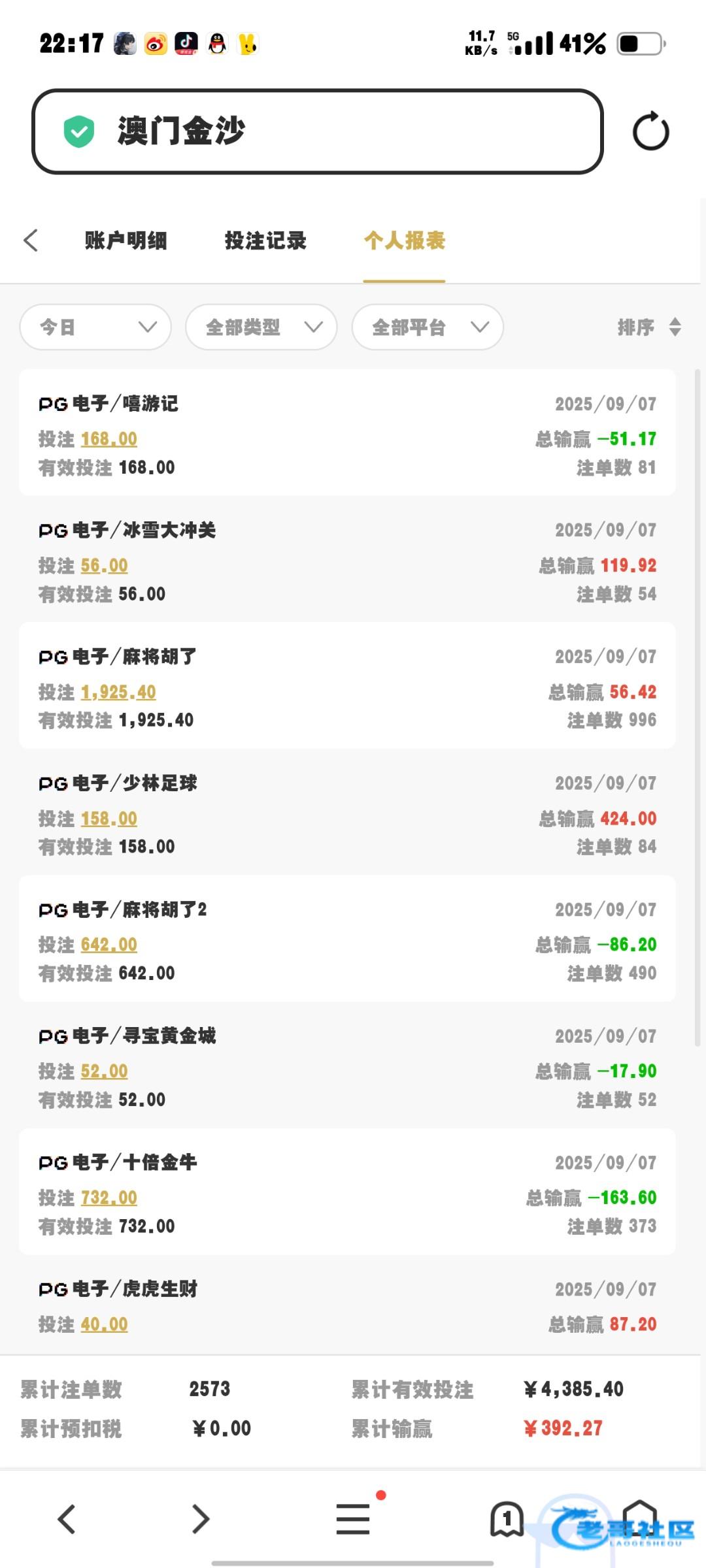The height and width of the screenshot is (1568, 706).
Task: Open the browser tabs switcher
Action: click(x=507, y=1518)
